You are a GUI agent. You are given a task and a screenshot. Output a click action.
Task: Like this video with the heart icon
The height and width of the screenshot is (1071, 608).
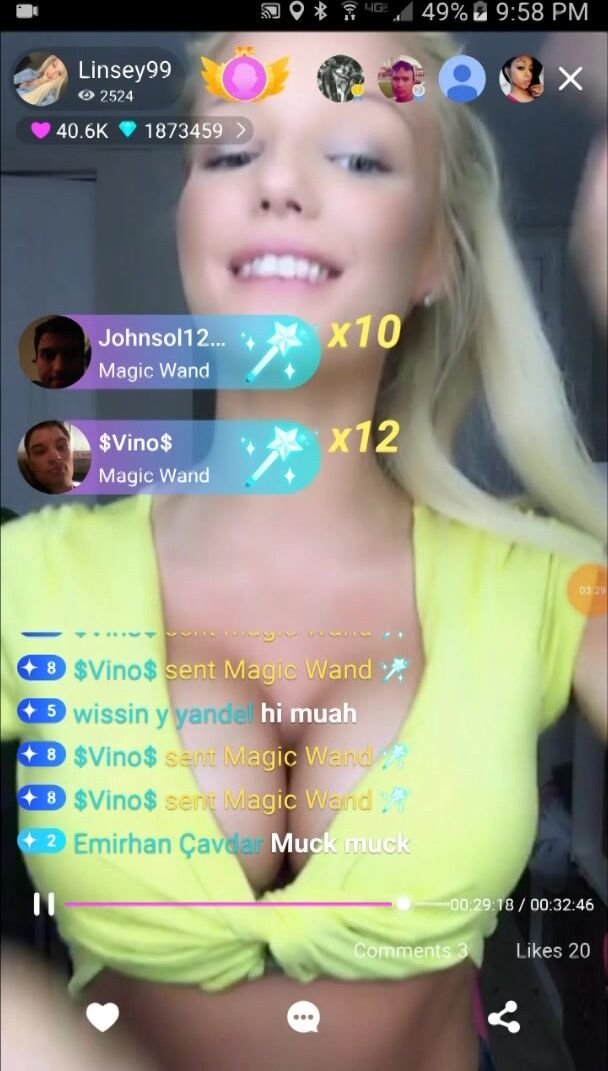pyautogui.click(x=102, y=1017)
